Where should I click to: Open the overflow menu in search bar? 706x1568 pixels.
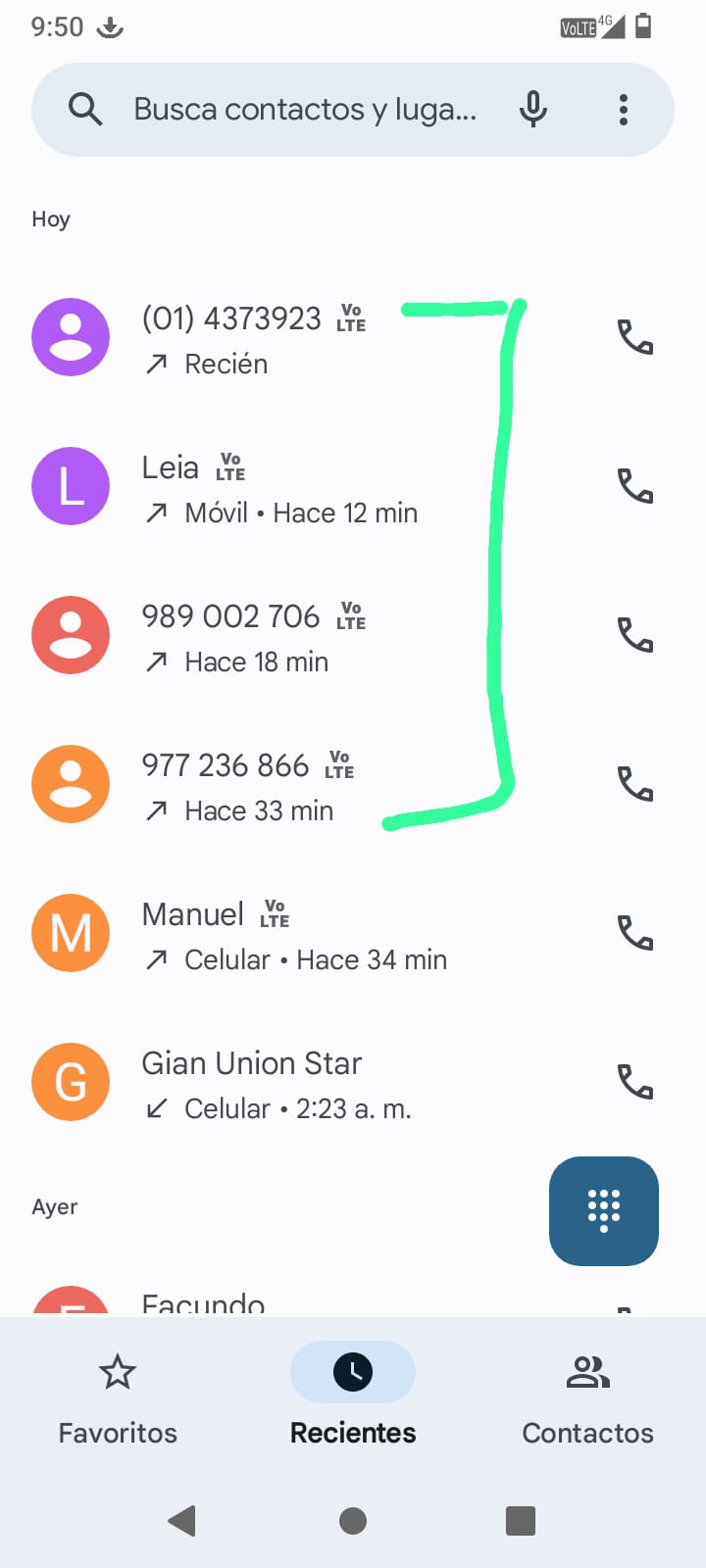click(x=624, y=110)
